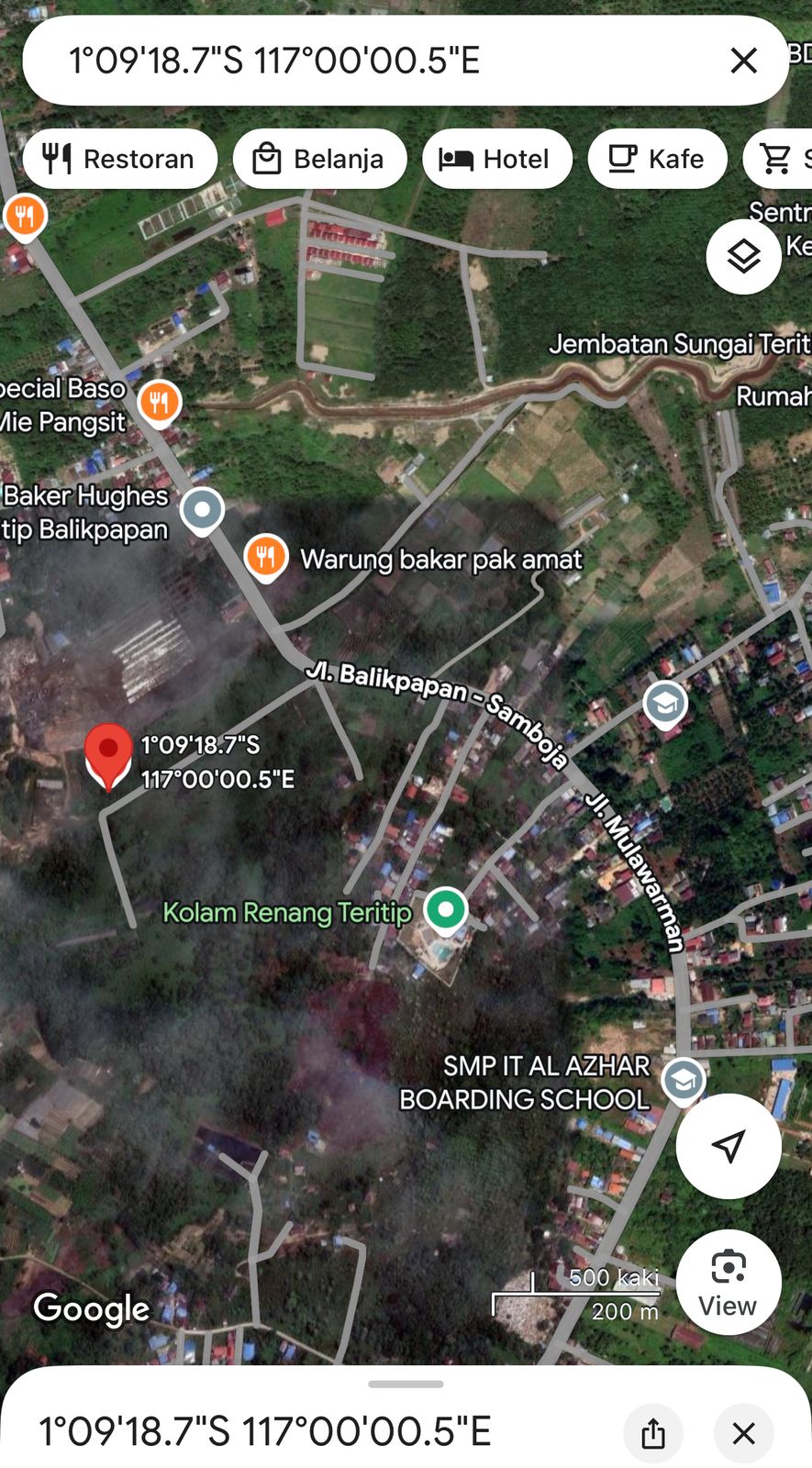Viewport: 812px width, 1468px height.
Task: Center map on my location
Action: [x=729, y=1145]
